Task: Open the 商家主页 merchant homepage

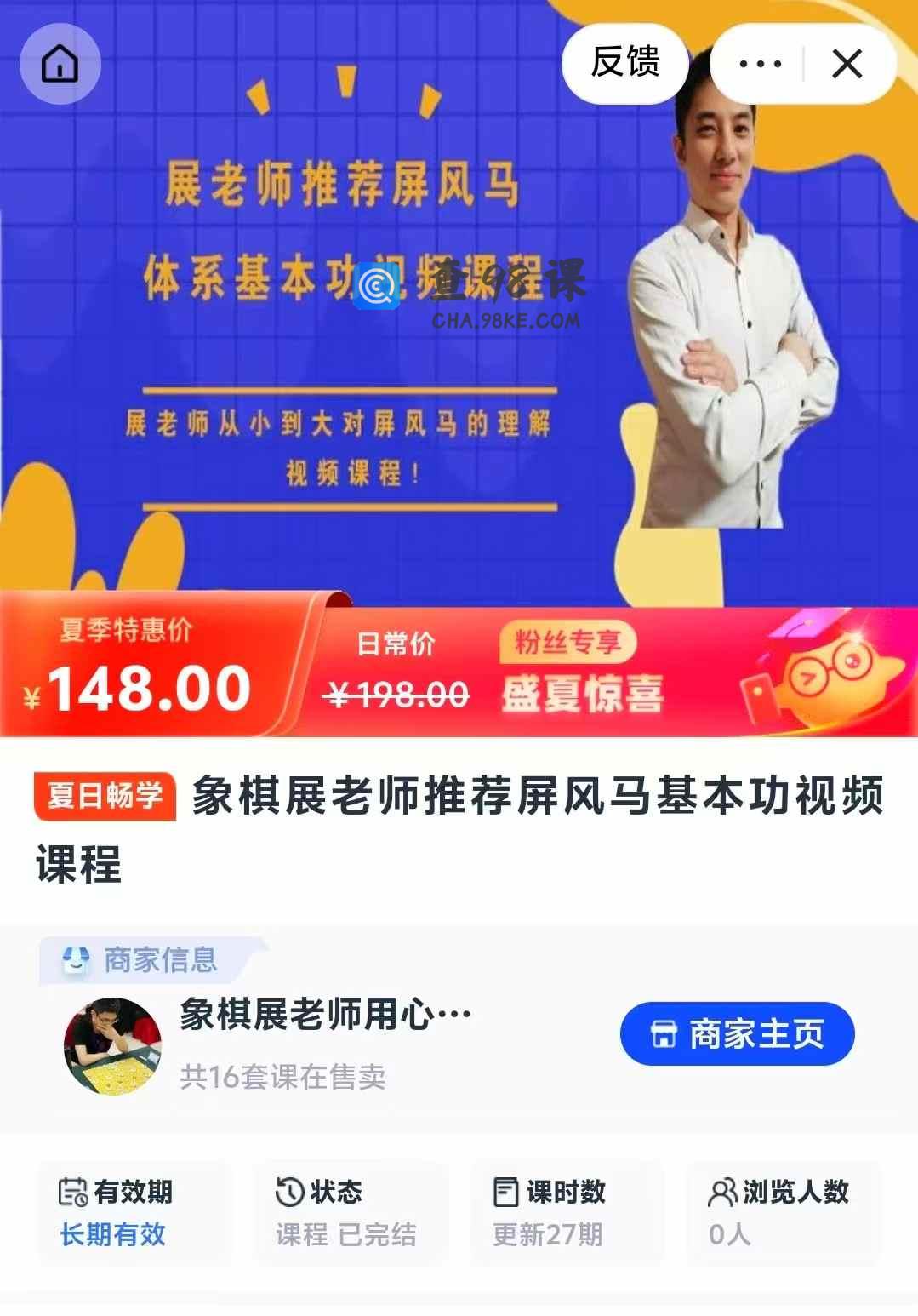Action: (737, 1034)
